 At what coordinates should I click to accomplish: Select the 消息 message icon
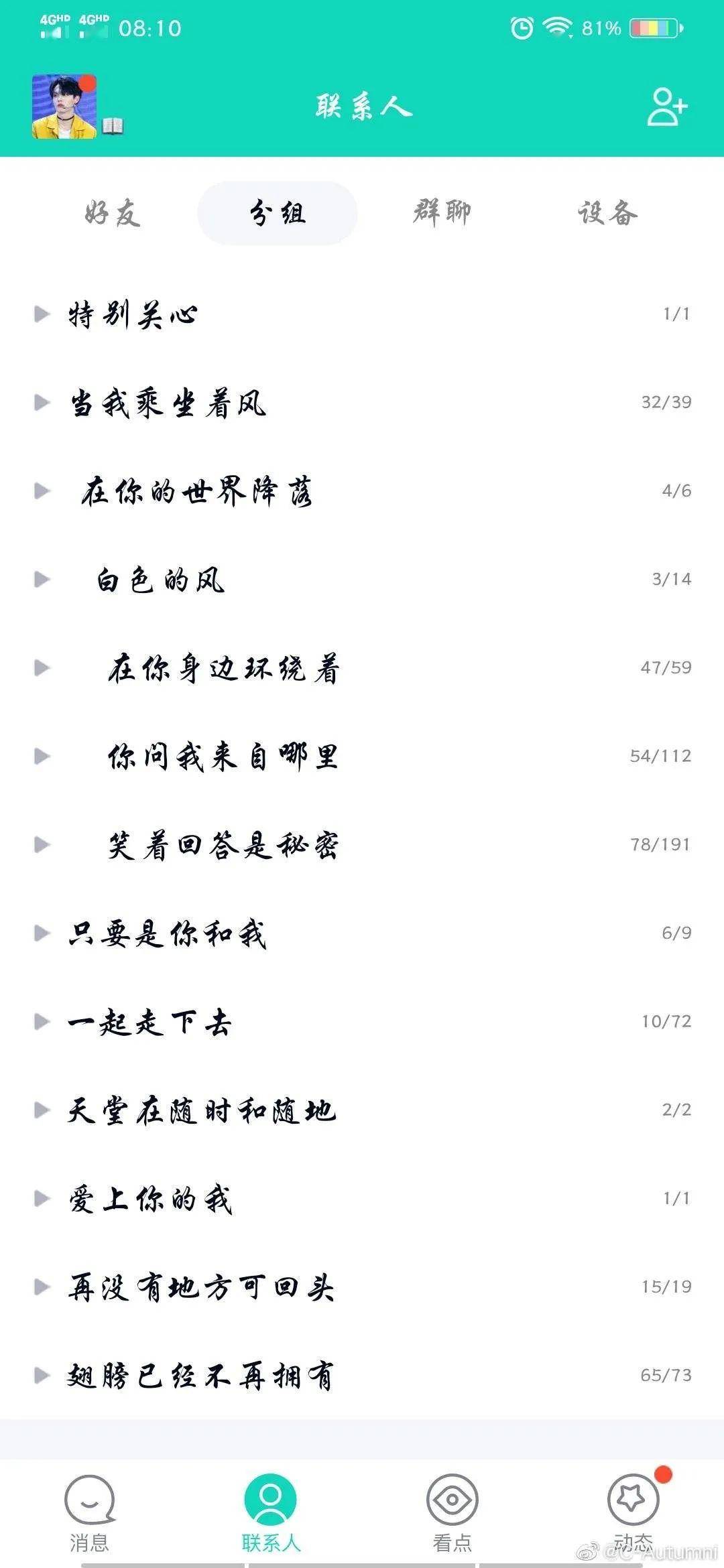point(90,1501)
